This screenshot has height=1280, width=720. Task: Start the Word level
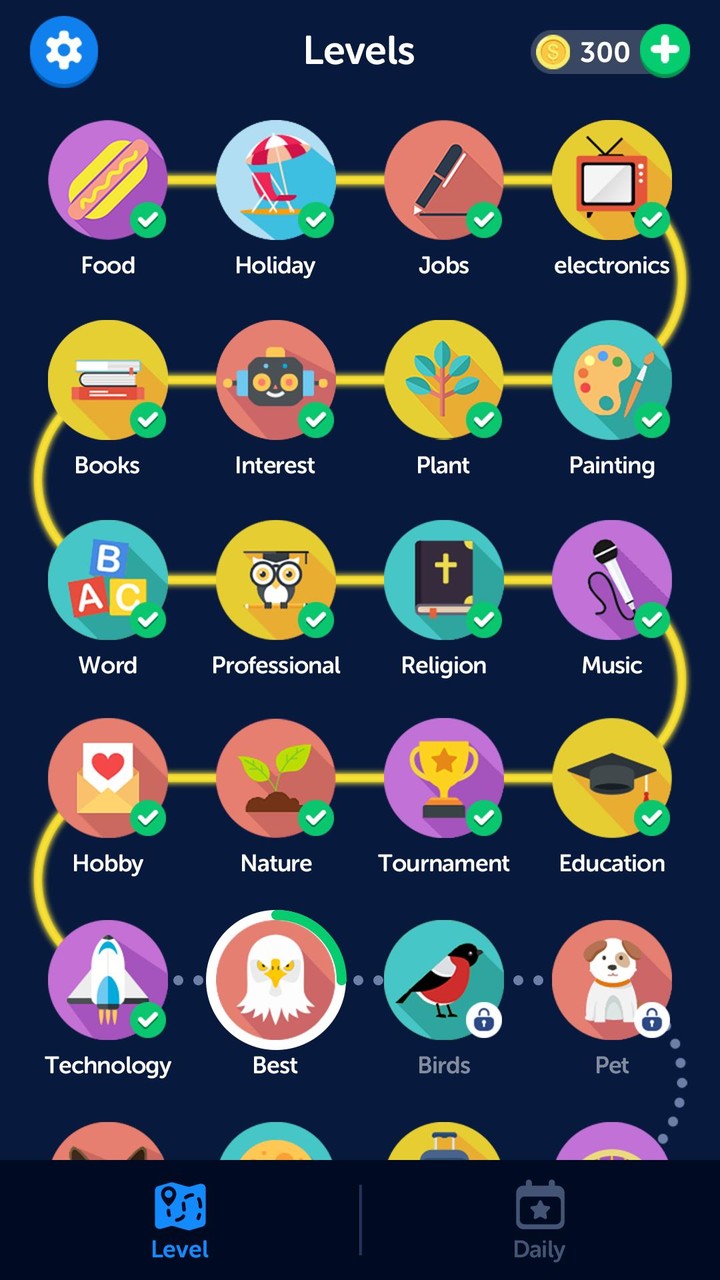(x=108, y=580)
